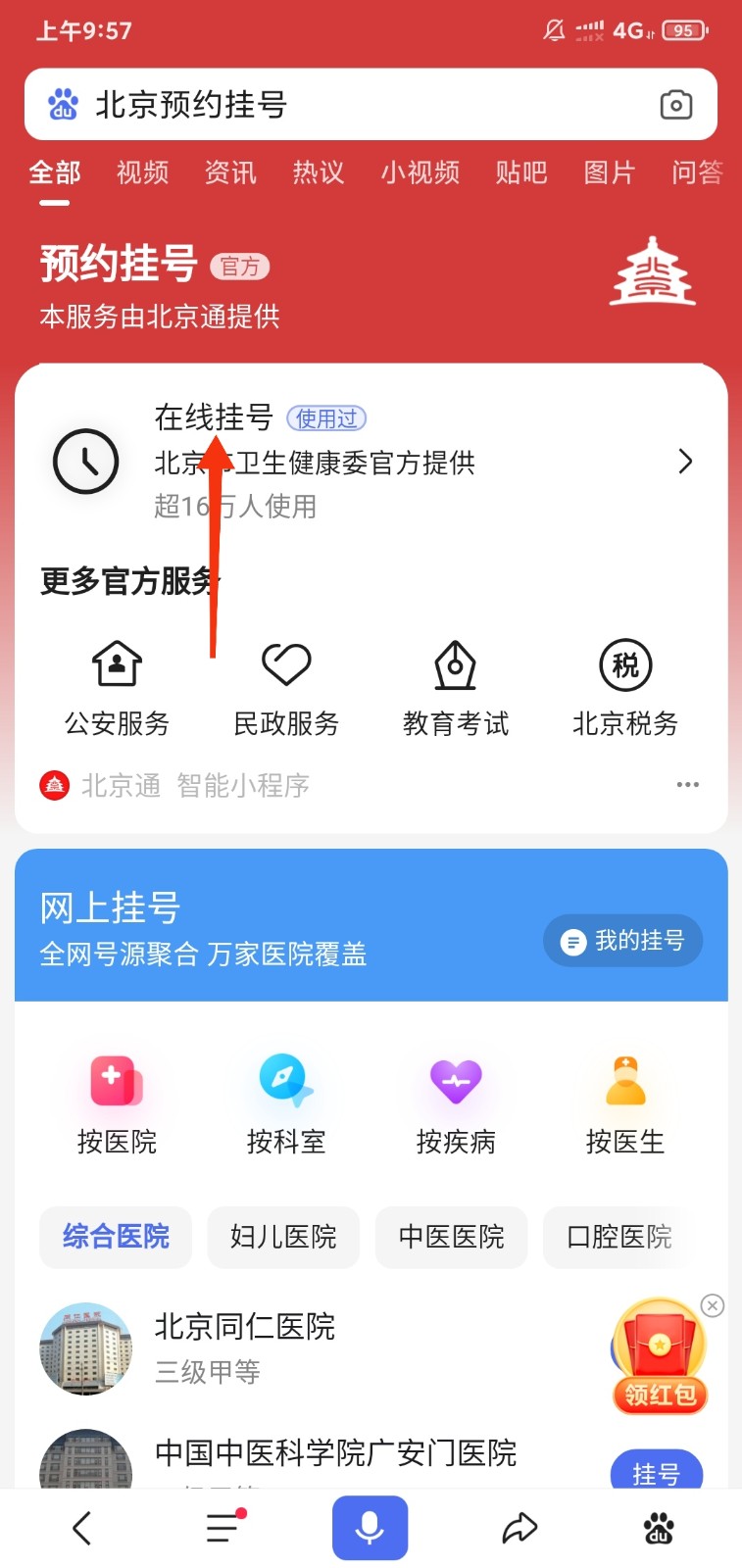Tap the 我的挂号 button
Viewport: 742px width, 1568px height.
[621, 940]
